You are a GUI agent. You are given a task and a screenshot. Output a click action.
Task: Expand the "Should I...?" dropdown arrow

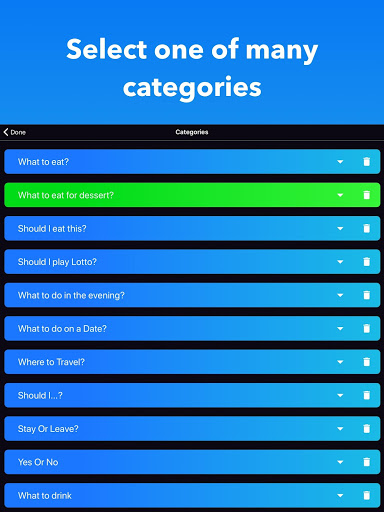[340, 395]
